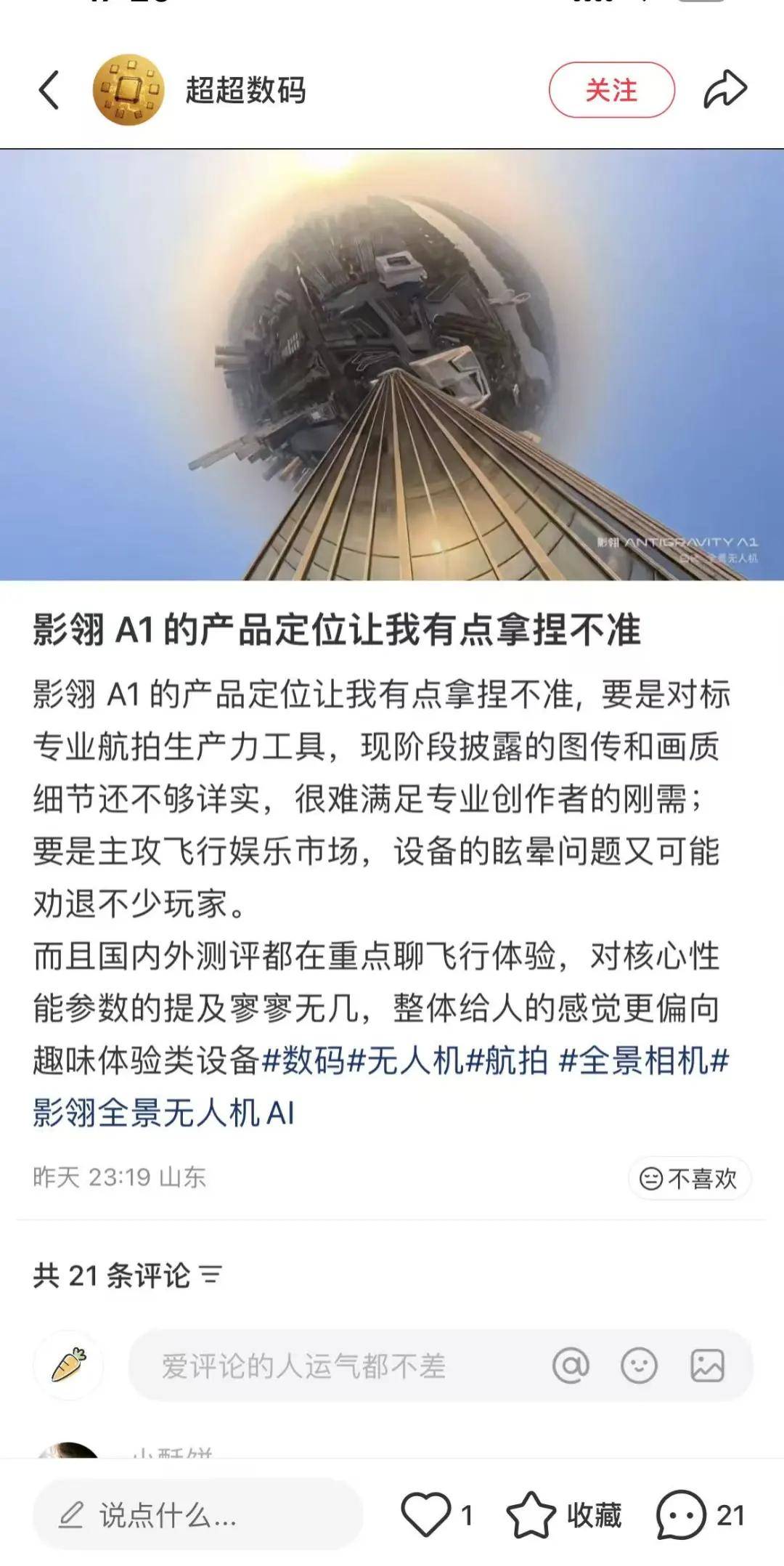Share this post via the arrow icon
Screen dimensions: 784x1566
[x=724, y=90]
